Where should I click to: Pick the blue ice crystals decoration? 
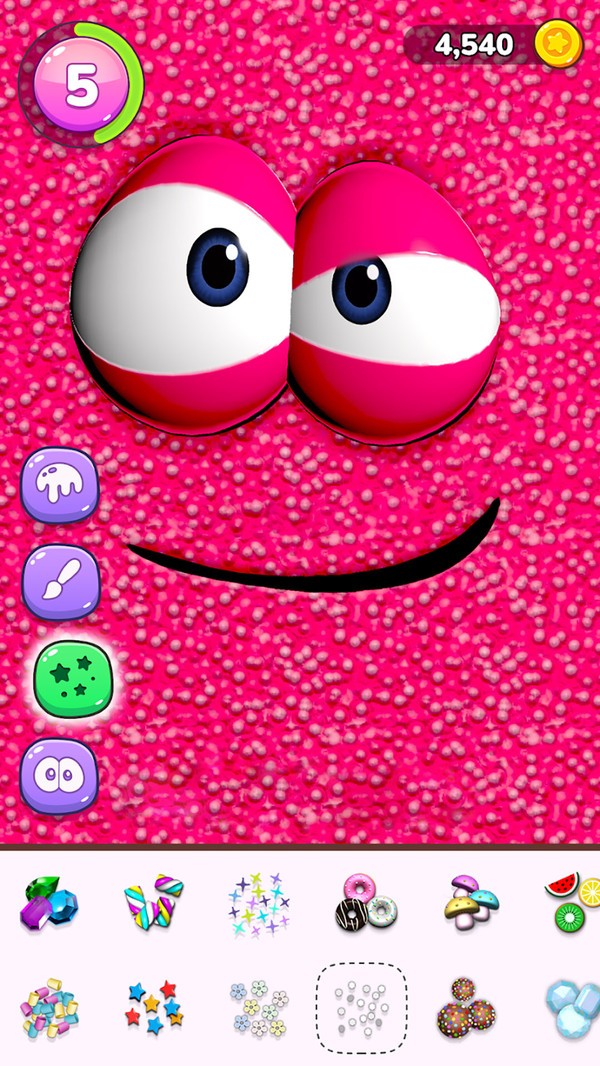tap(573, 1008)
